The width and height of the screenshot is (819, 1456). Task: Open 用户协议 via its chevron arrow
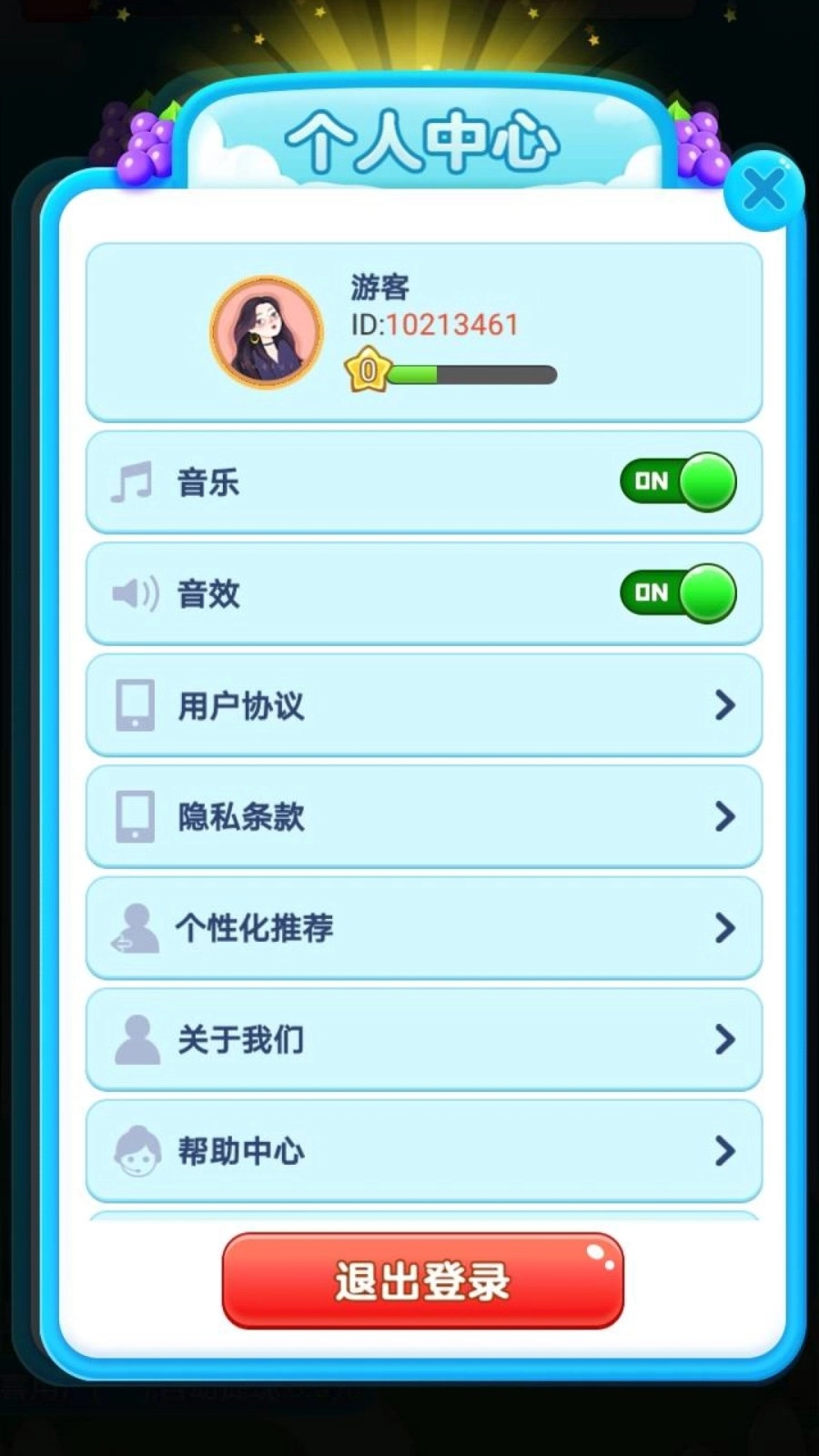(x=723, y=705)
